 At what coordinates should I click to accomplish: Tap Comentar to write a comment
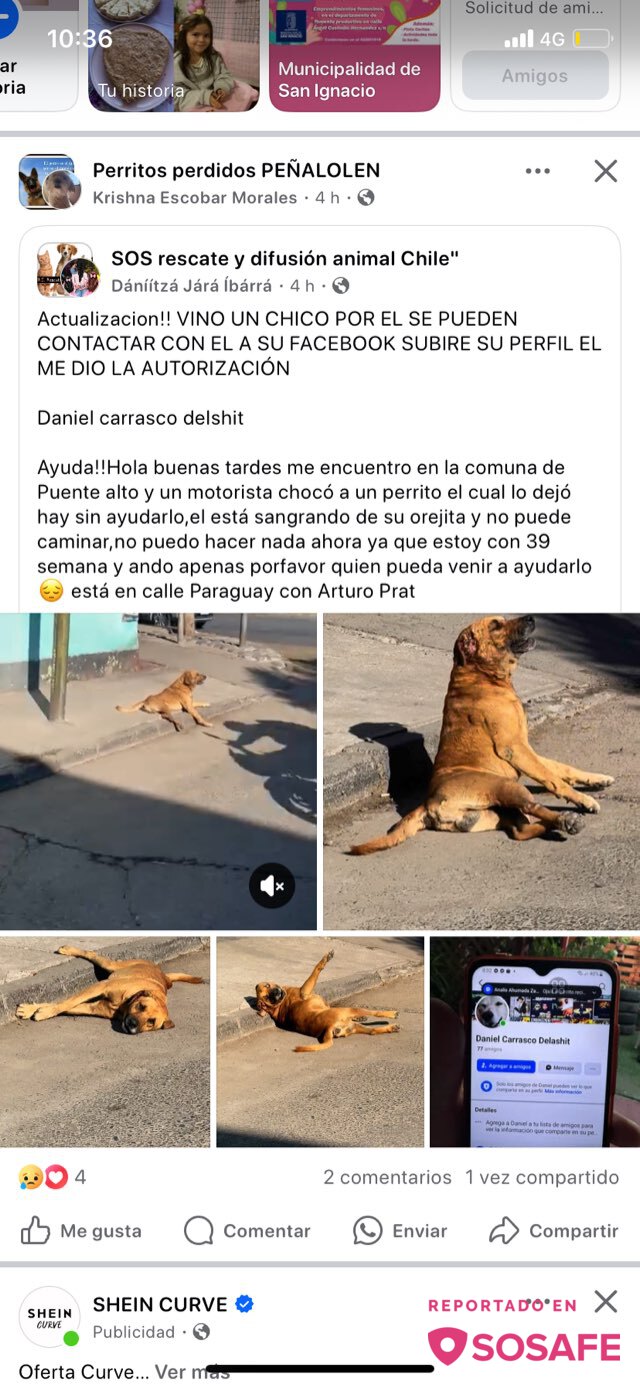click(247, 1231)
